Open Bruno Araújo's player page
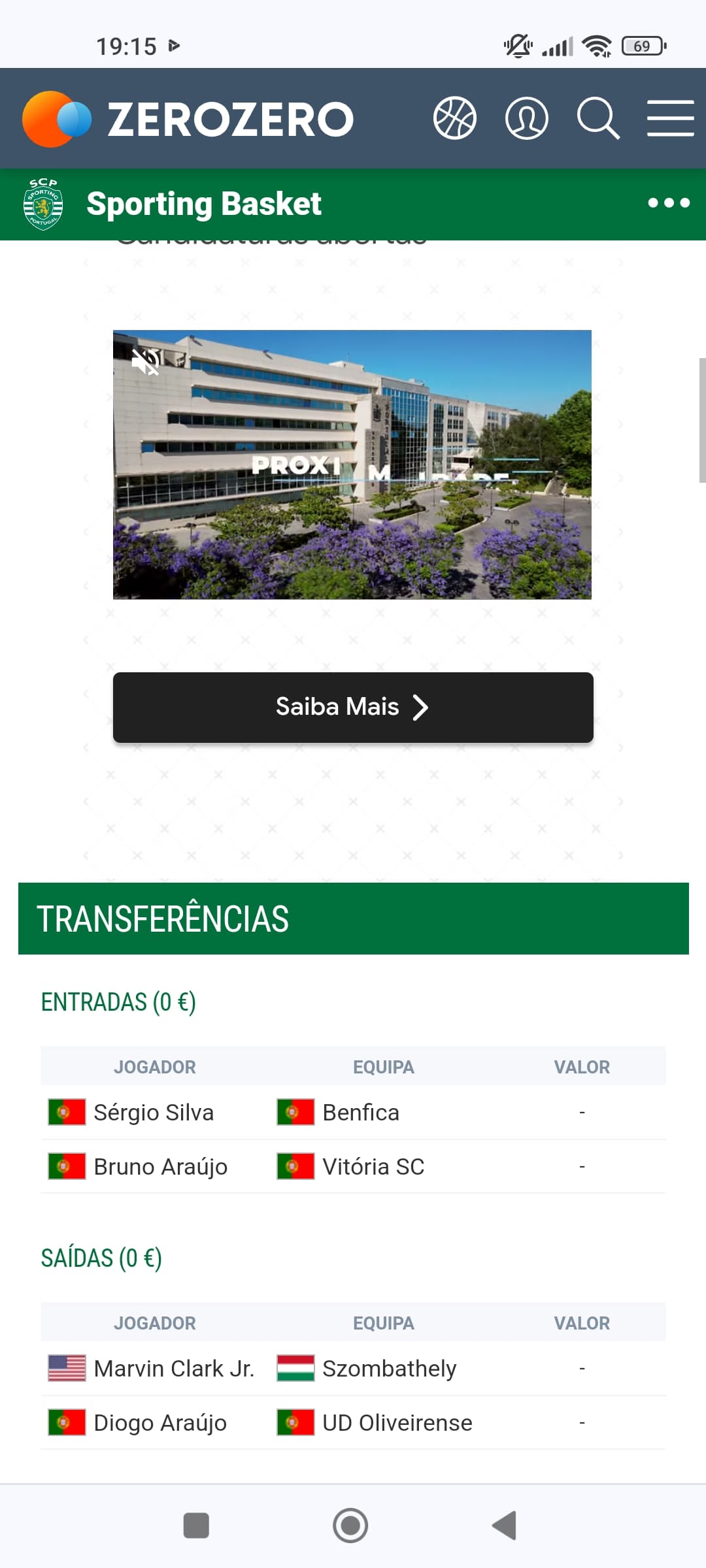706x1568 pixels. pos(160,1167)
